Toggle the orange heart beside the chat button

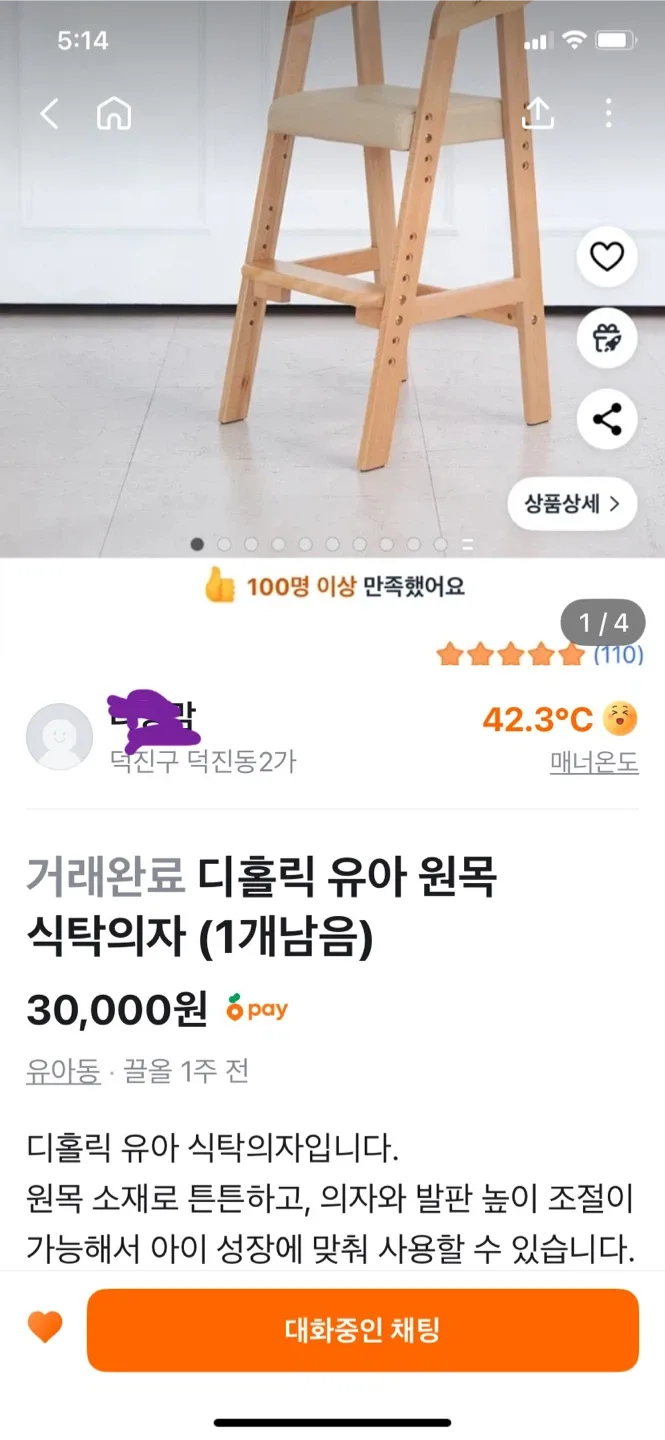tap(45, 1328)
